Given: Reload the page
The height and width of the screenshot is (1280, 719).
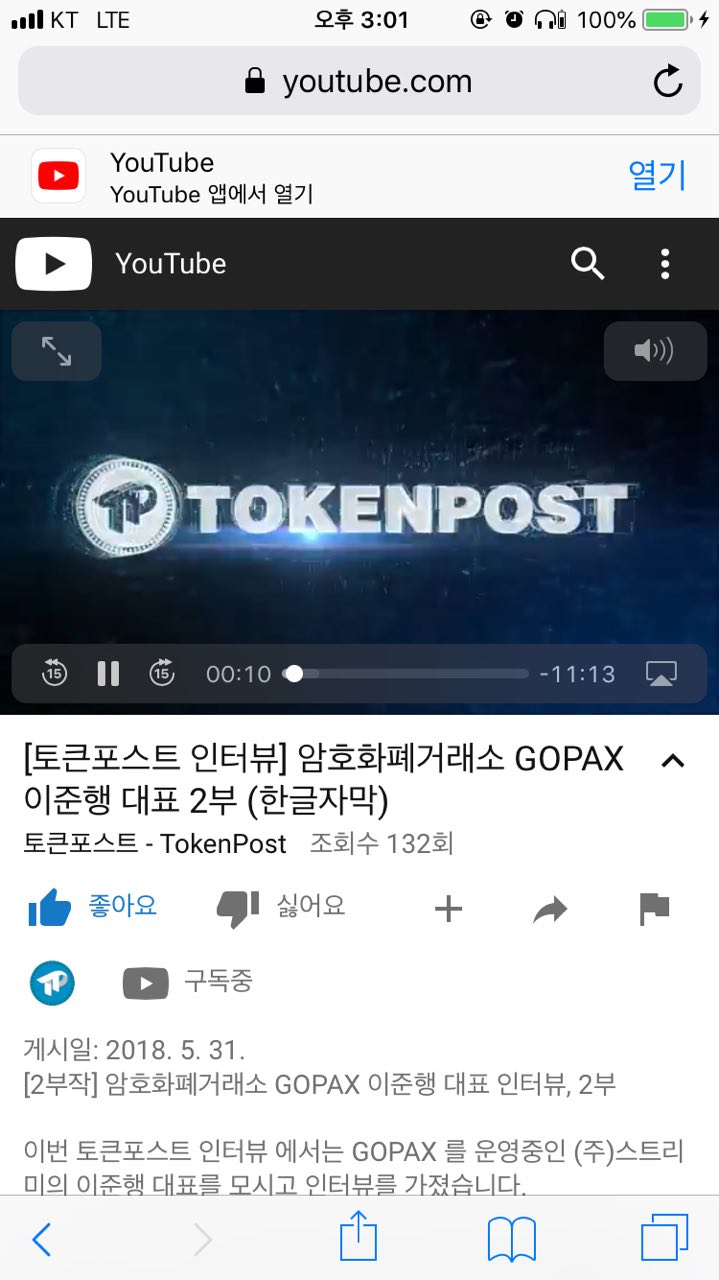Looking at the screenshot, I should click(x=667, y=82).
